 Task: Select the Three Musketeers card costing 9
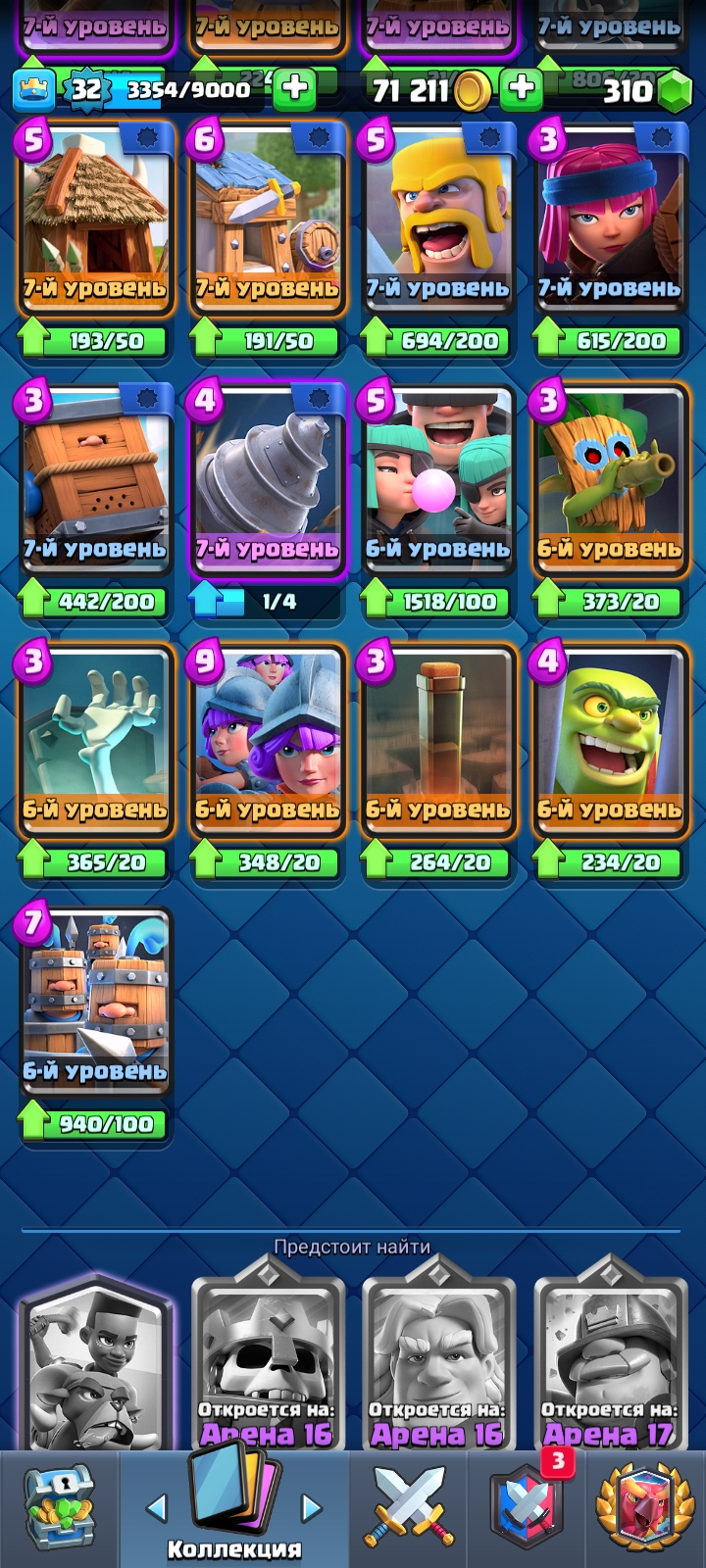pyautogui.click(x=268, y=741)
